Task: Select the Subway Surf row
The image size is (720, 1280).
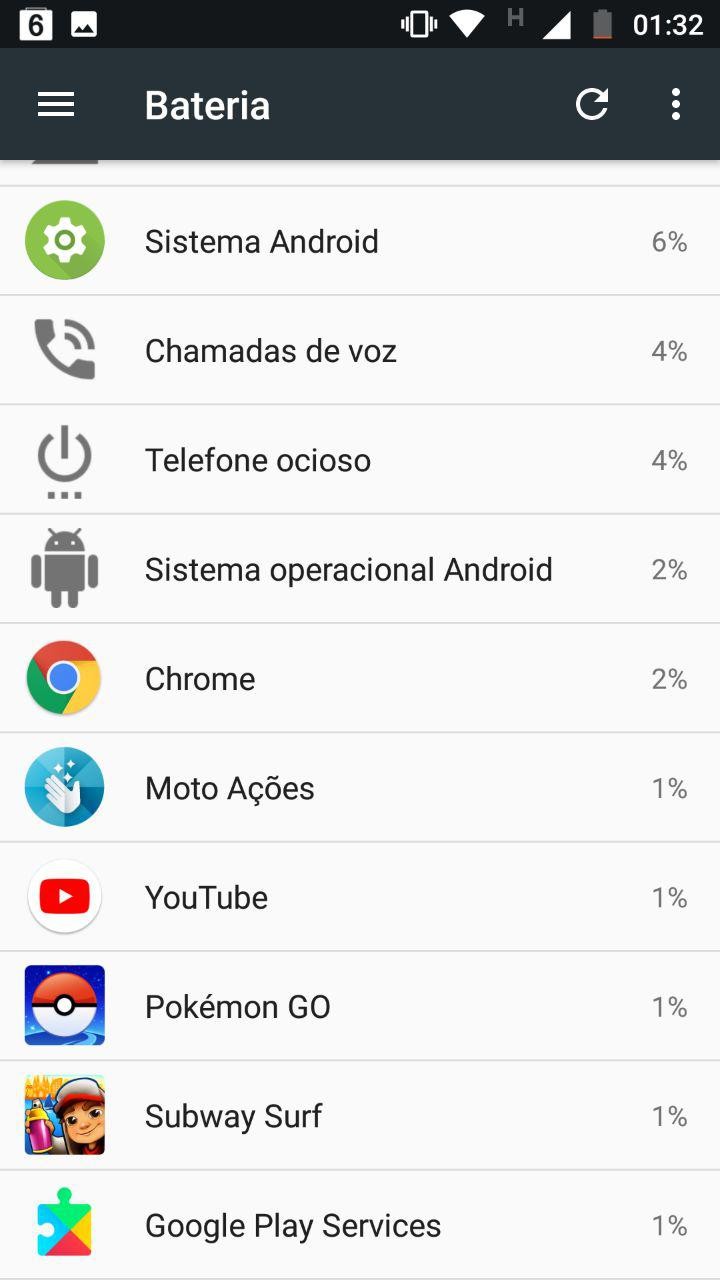Action: click(360, 1116)
